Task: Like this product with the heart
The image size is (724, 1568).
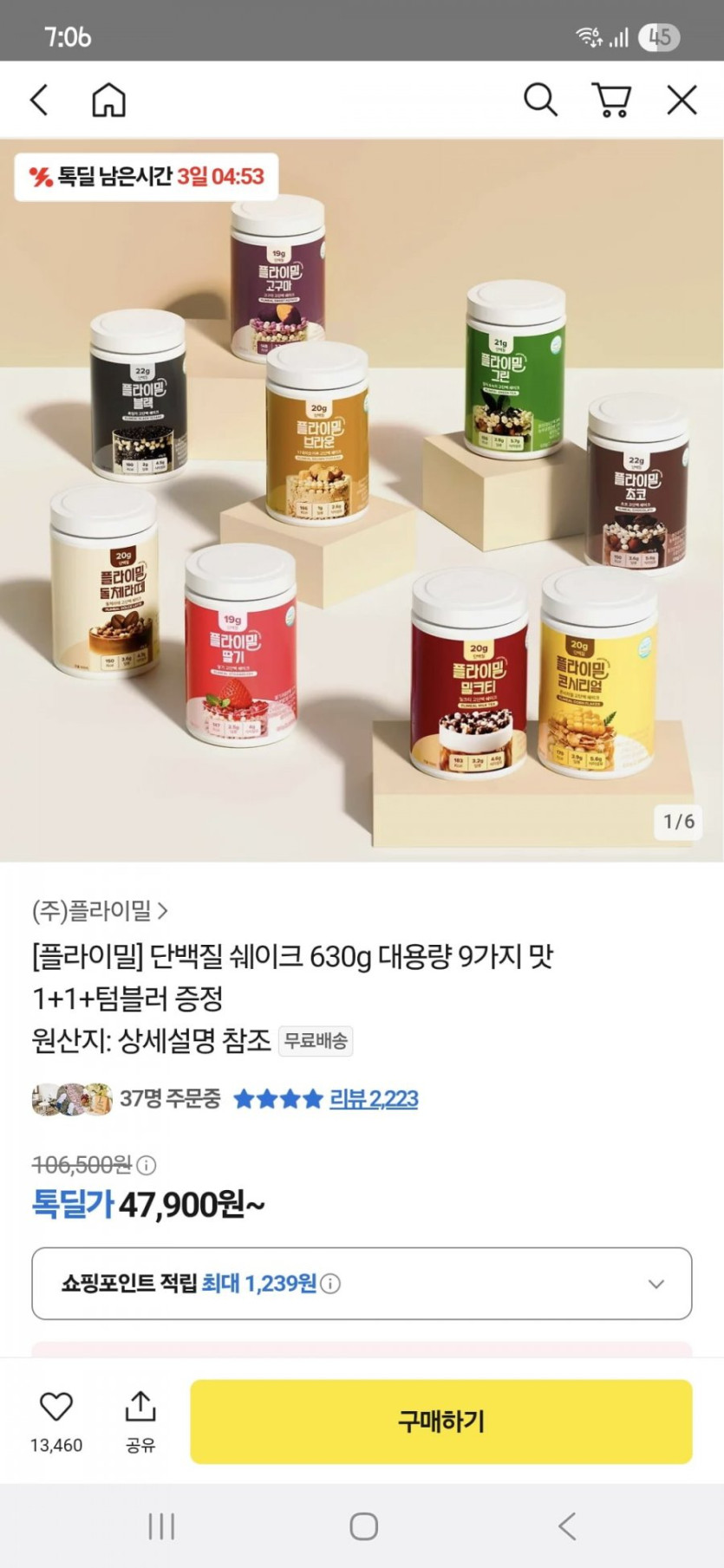Action: pos(56,1406)
